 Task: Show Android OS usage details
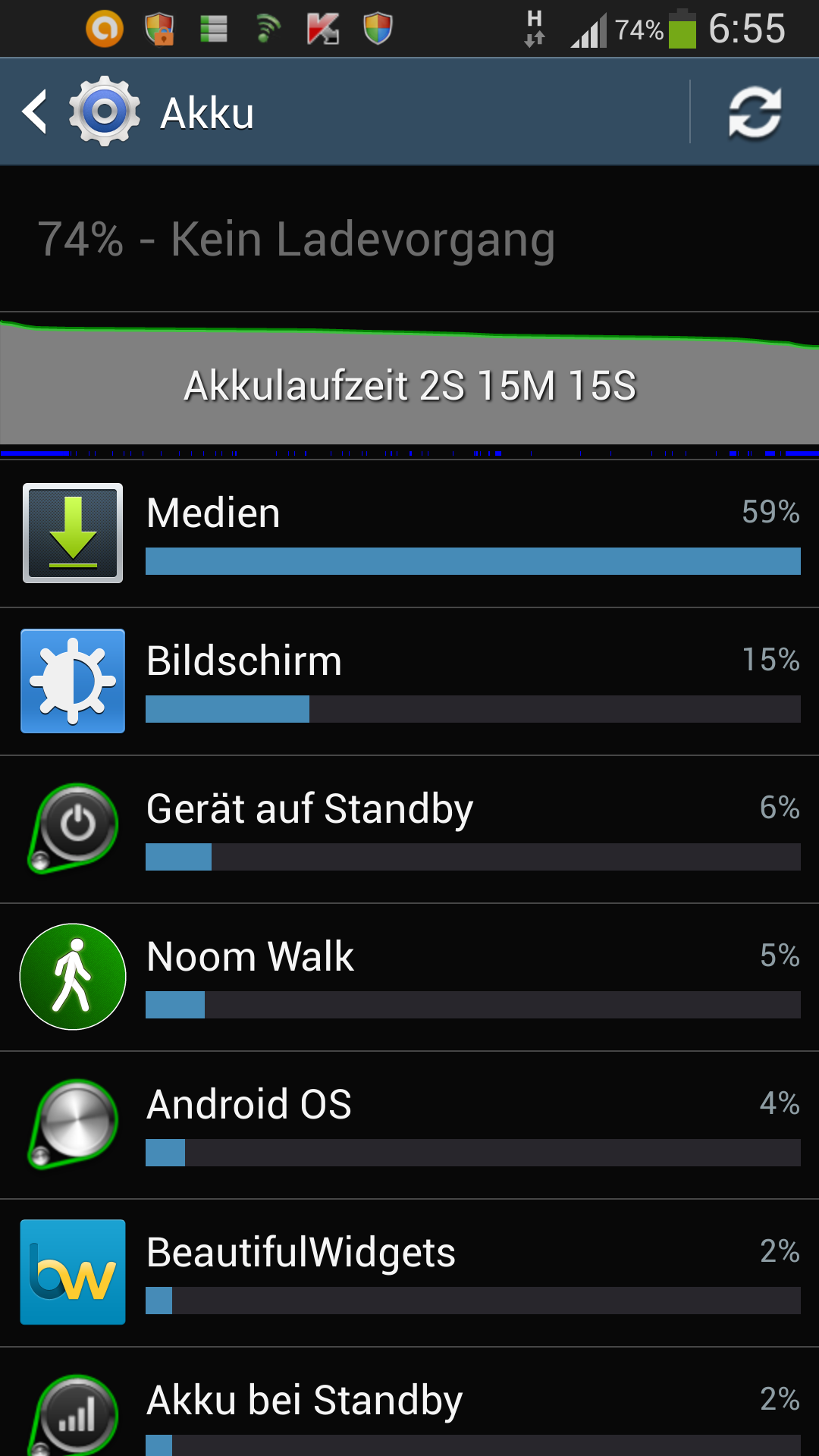pyautogui.click(x=409, y=1125)
